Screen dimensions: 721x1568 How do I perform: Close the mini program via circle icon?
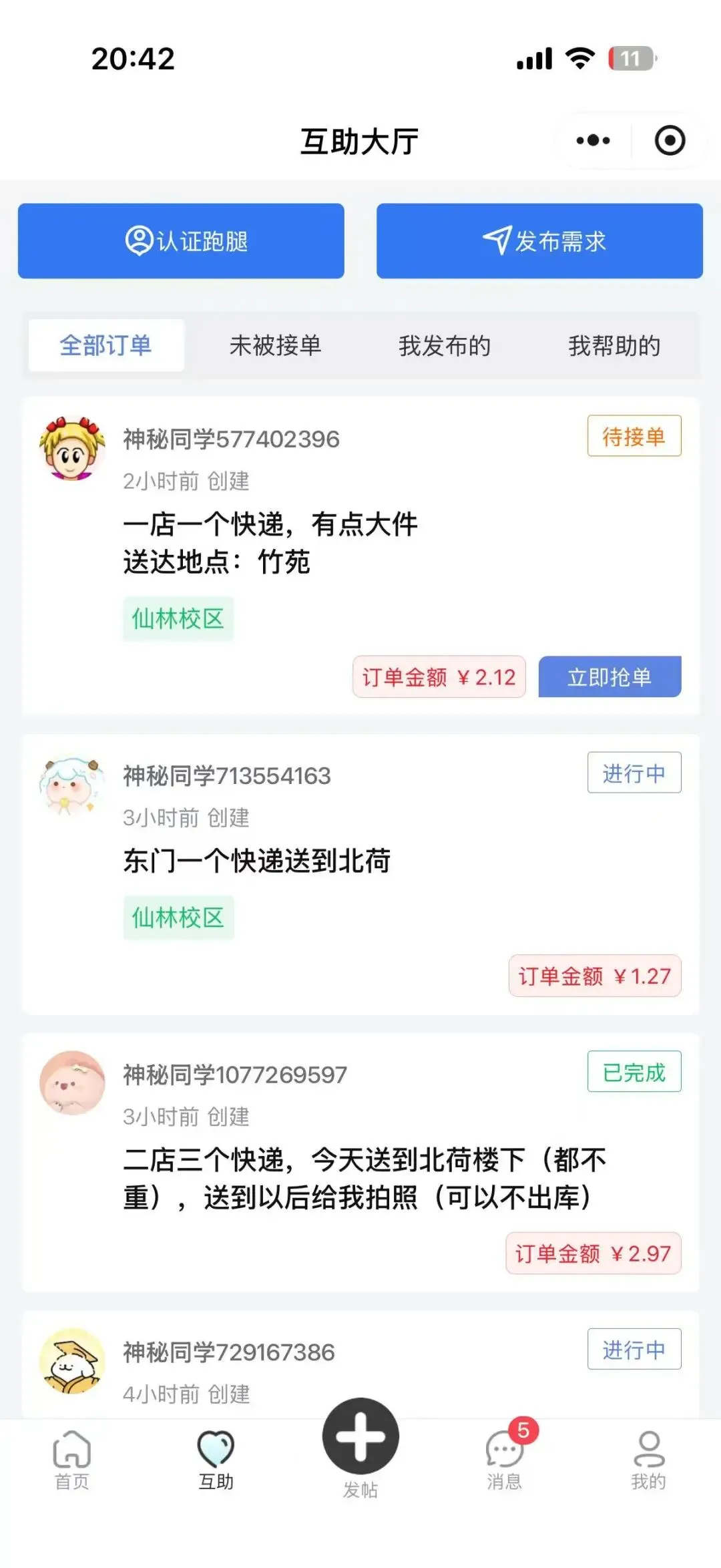point(670,141)
